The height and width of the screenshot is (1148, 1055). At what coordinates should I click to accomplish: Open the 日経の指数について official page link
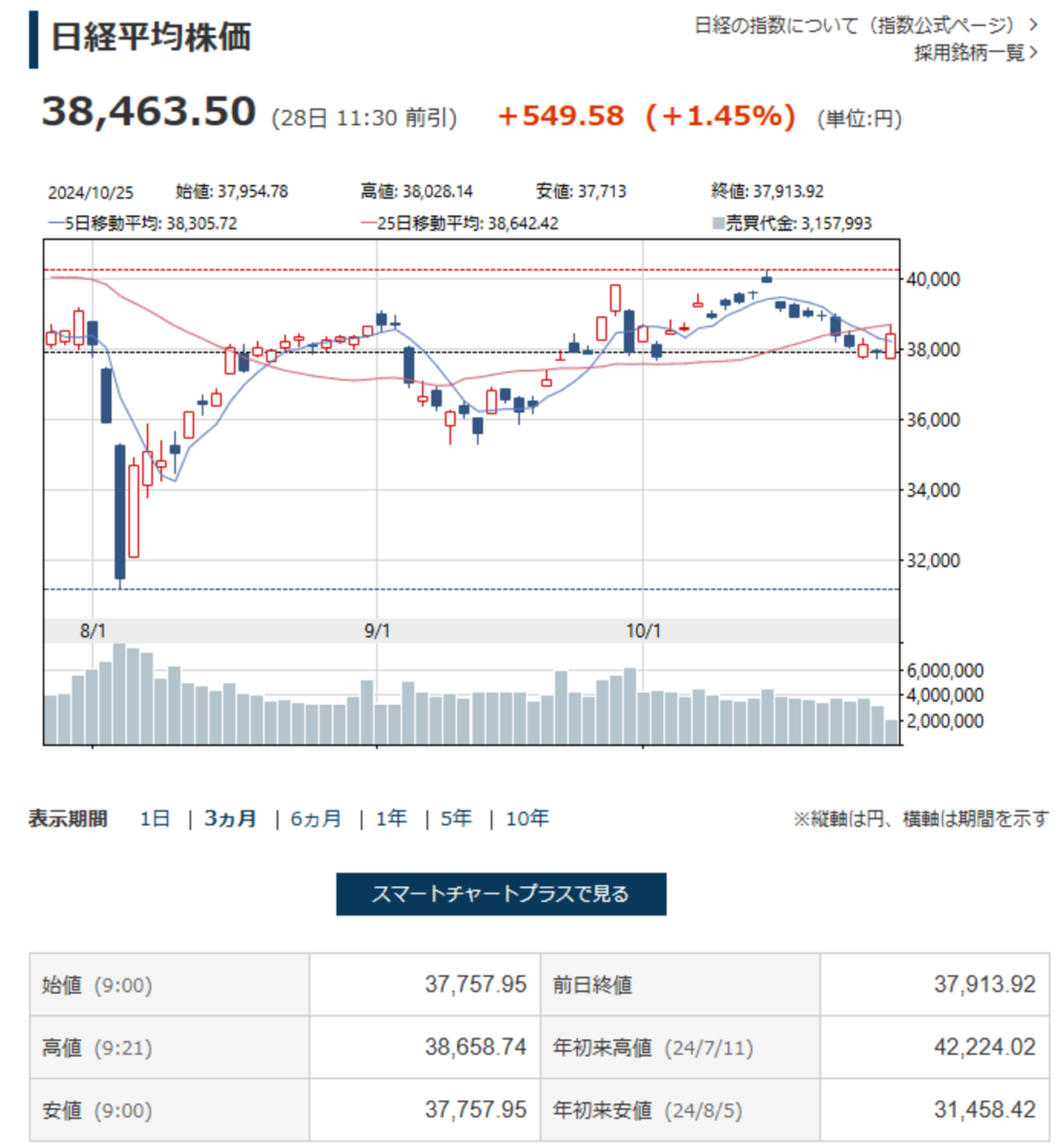tap(864, 25)
